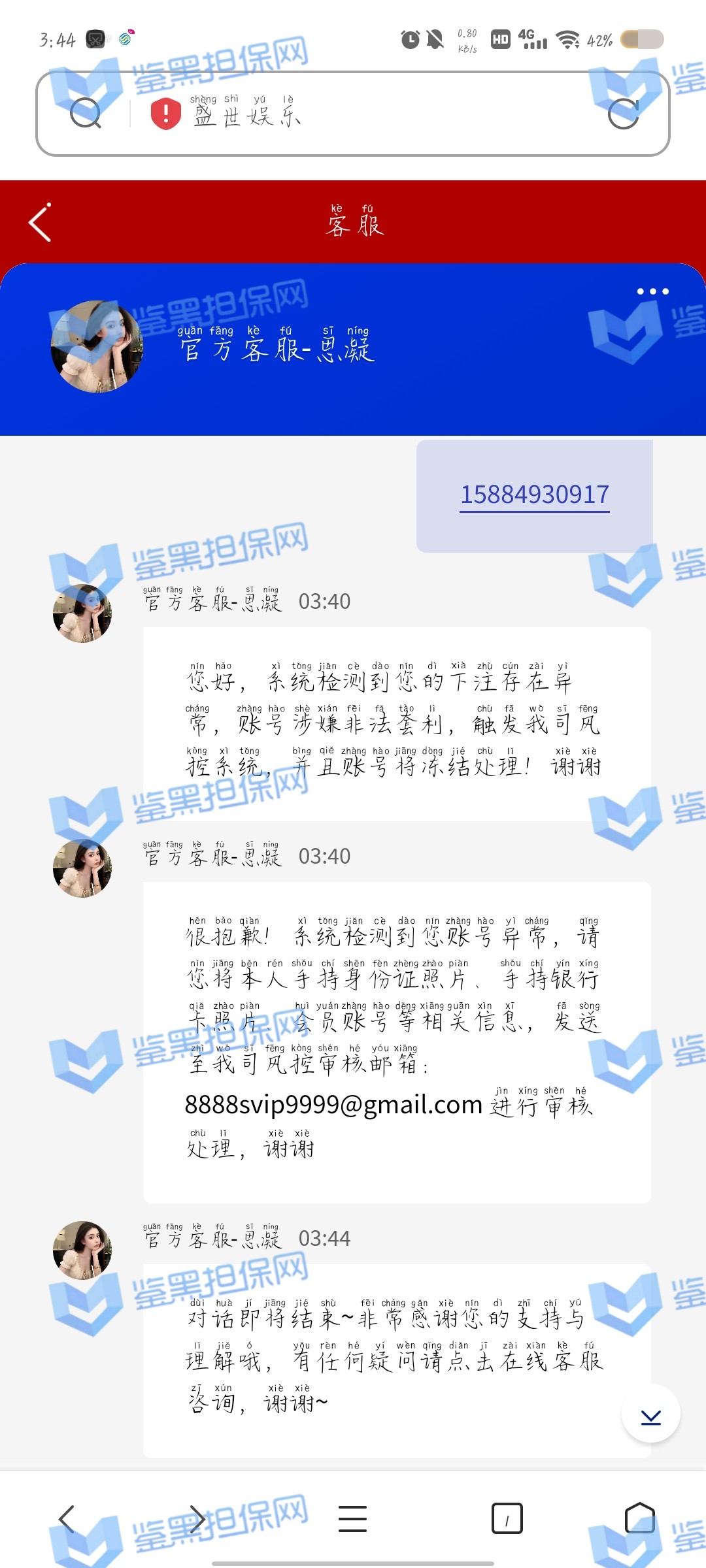Open the browser's hamburger menu

352,1518
